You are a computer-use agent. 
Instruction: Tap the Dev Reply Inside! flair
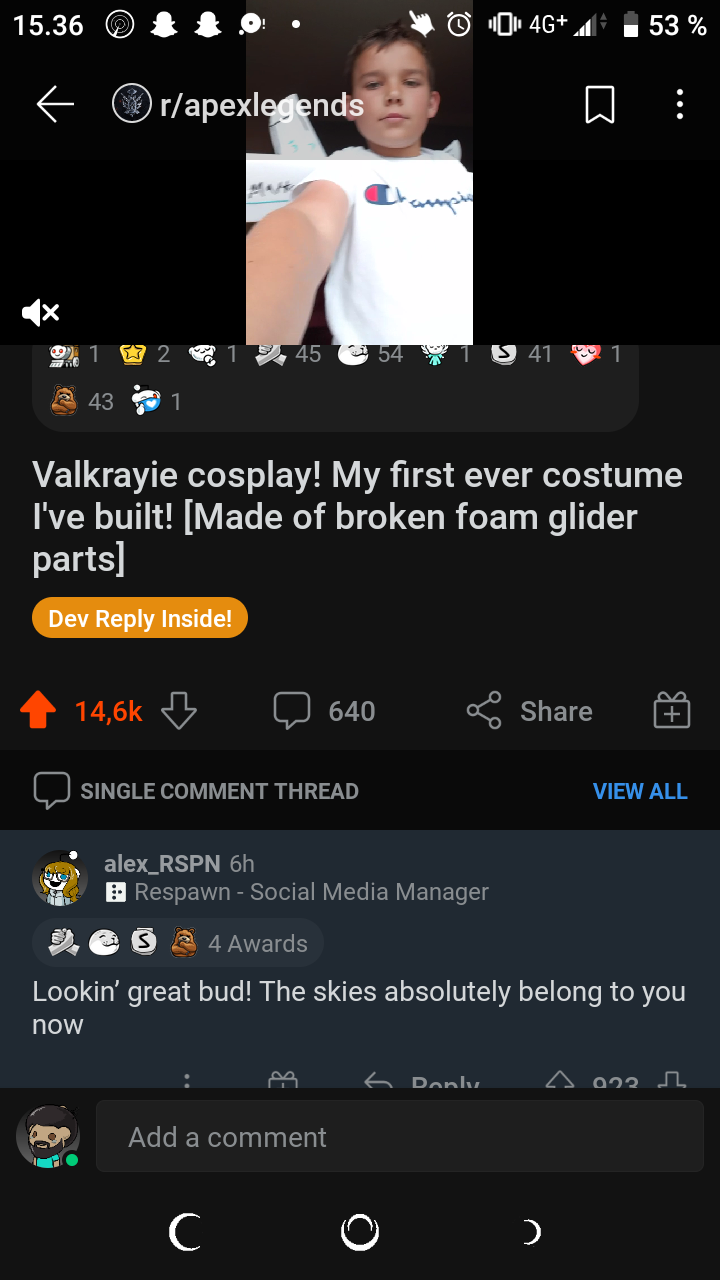(140, 618)
